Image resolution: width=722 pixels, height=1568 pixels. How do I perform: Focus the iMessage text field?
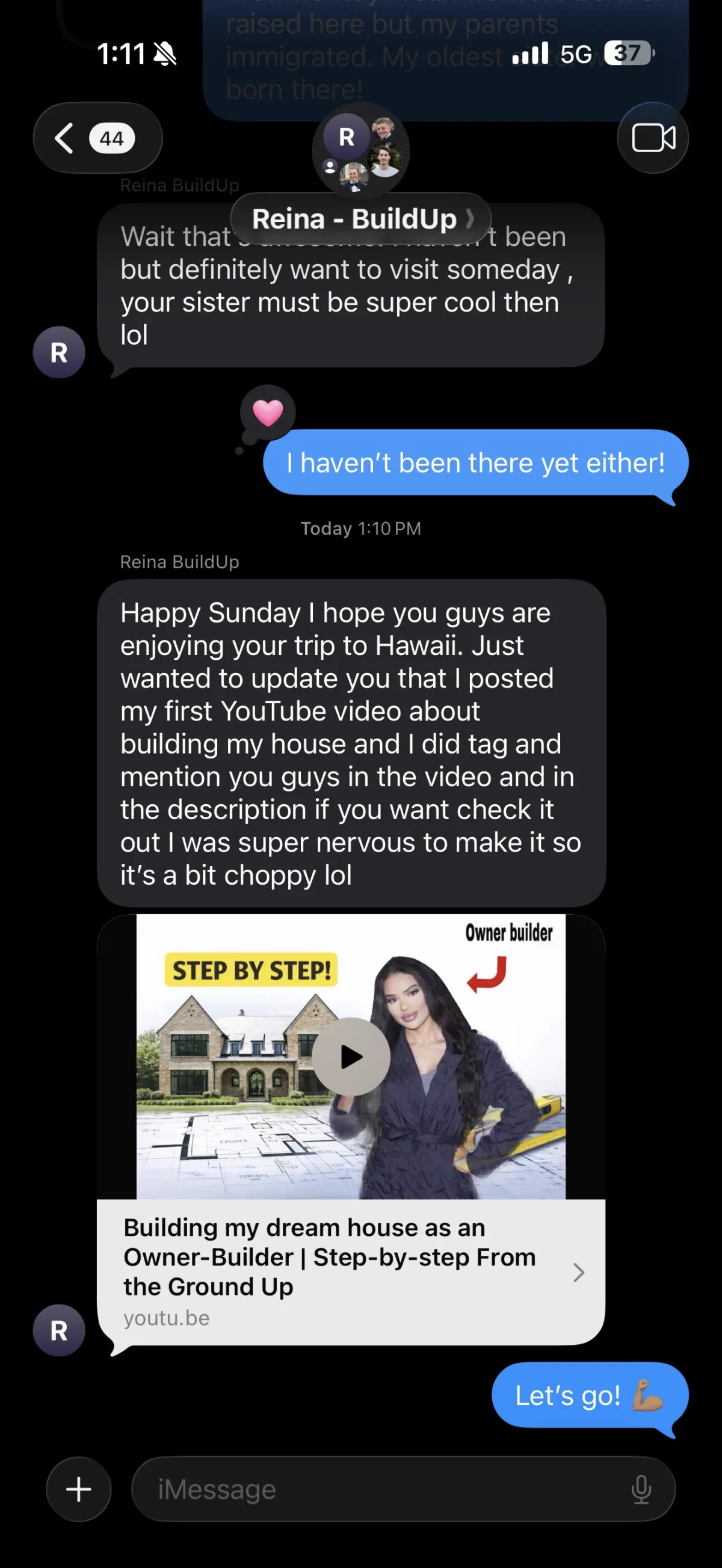[377, 1489]
